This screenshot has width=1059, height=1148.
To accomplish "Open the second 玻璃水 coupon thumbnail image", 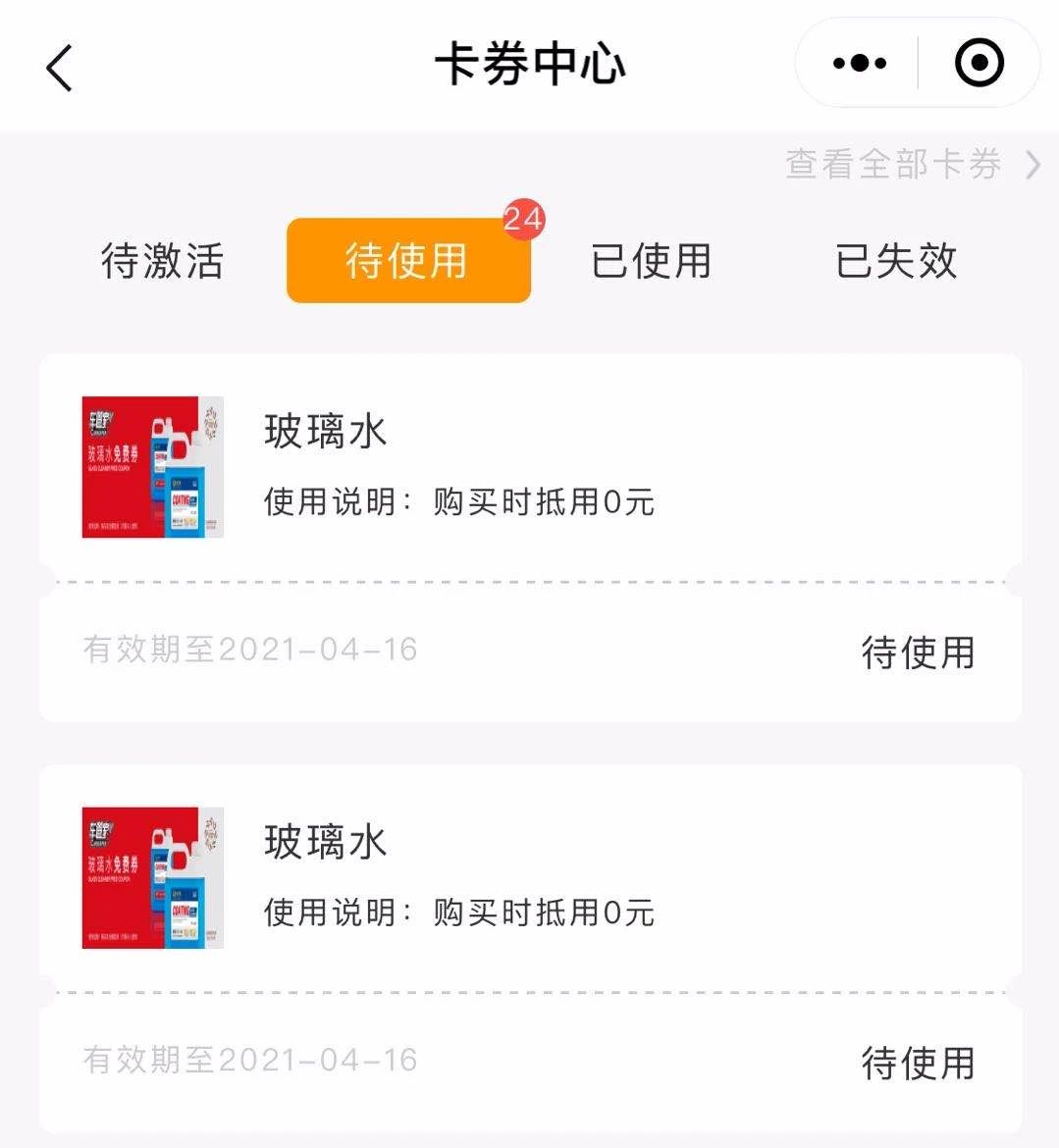I will 152,878.
